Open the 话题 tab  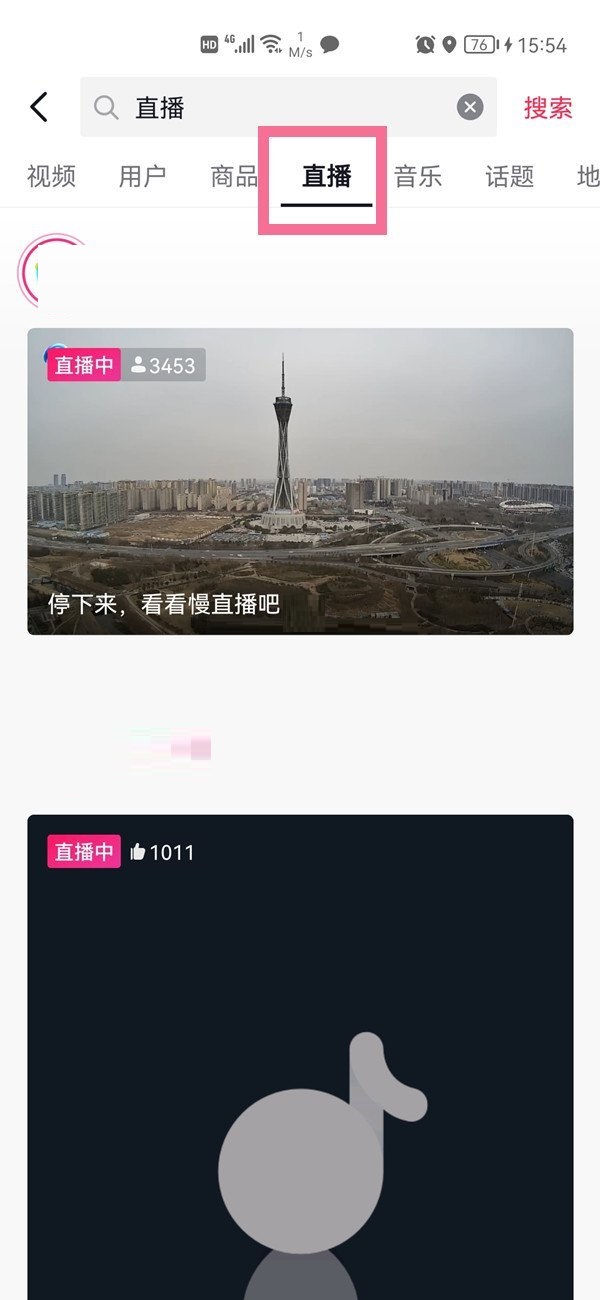(509, 177)
